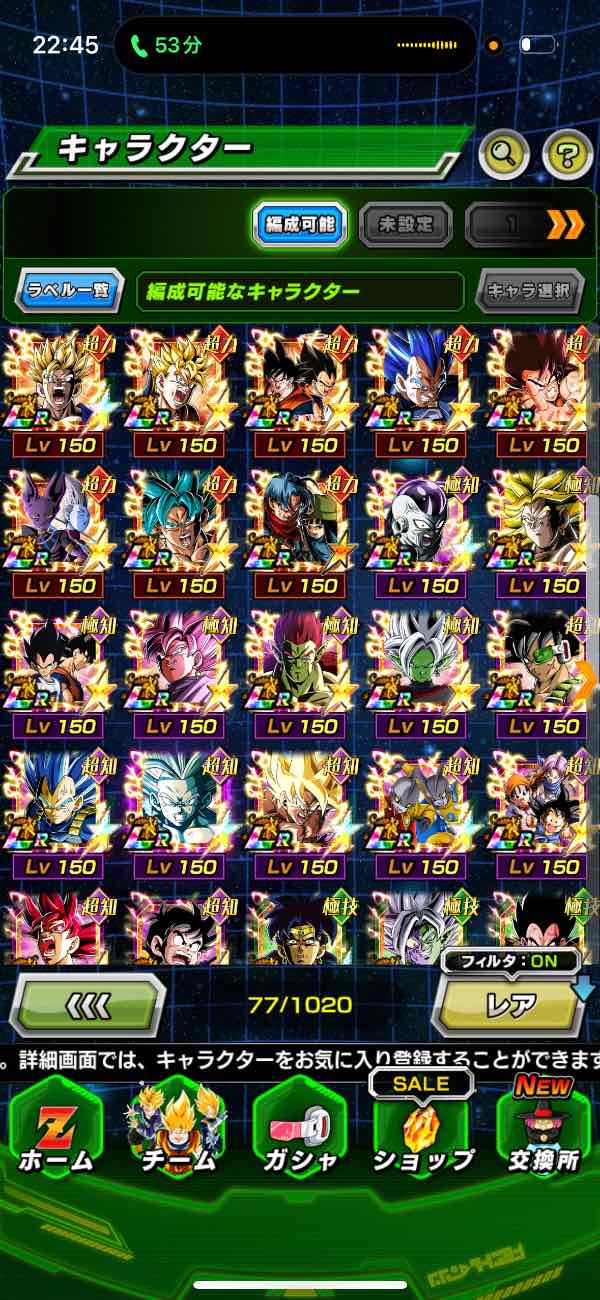Open ラベル一覧 label list

click(x=69, y=291)
